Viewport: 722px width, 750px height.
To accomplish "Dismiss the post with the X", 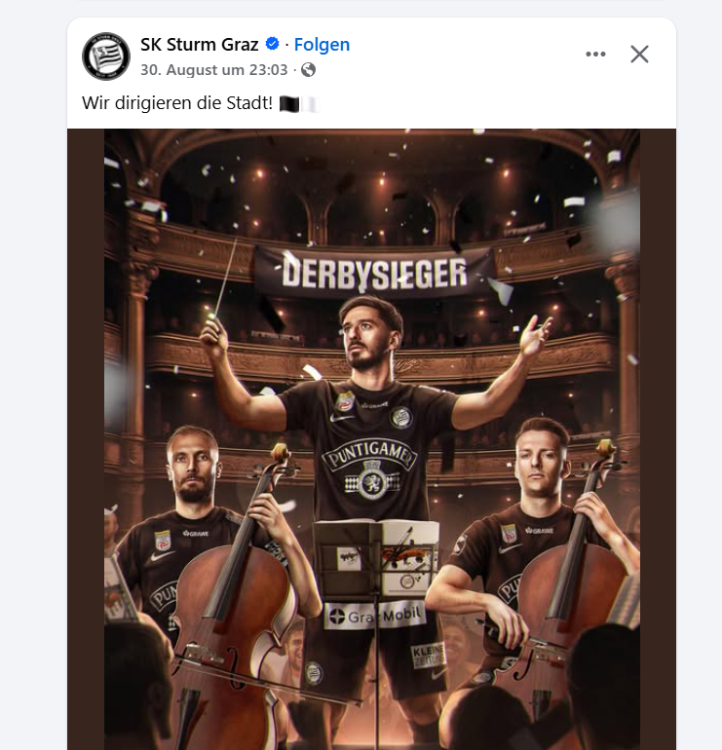I will (640, 54).
